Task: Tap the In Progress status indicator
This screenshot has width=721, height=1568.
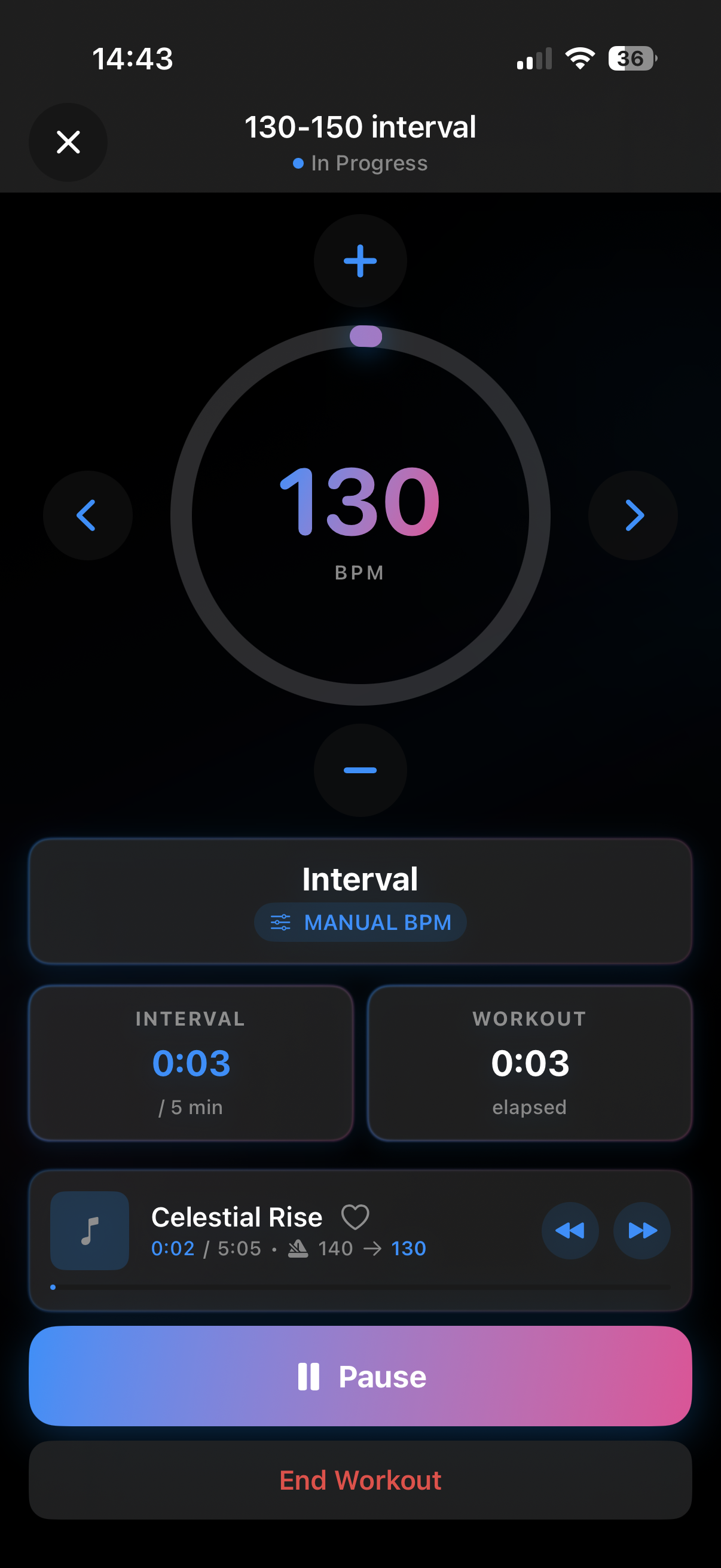Action: tap(361, 163)
